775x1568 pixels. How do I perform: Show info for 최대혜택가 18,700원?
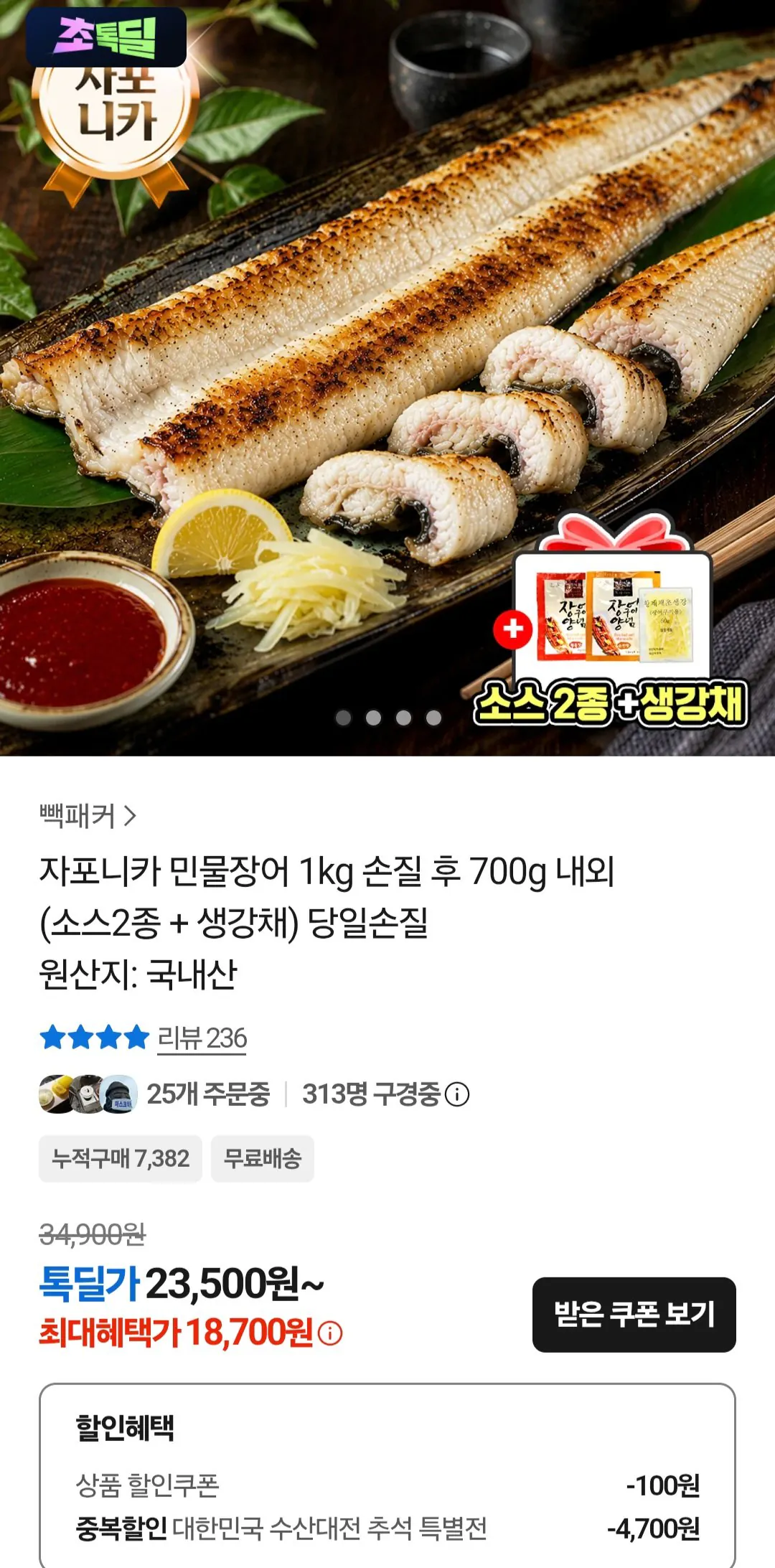click(330, 1333)
